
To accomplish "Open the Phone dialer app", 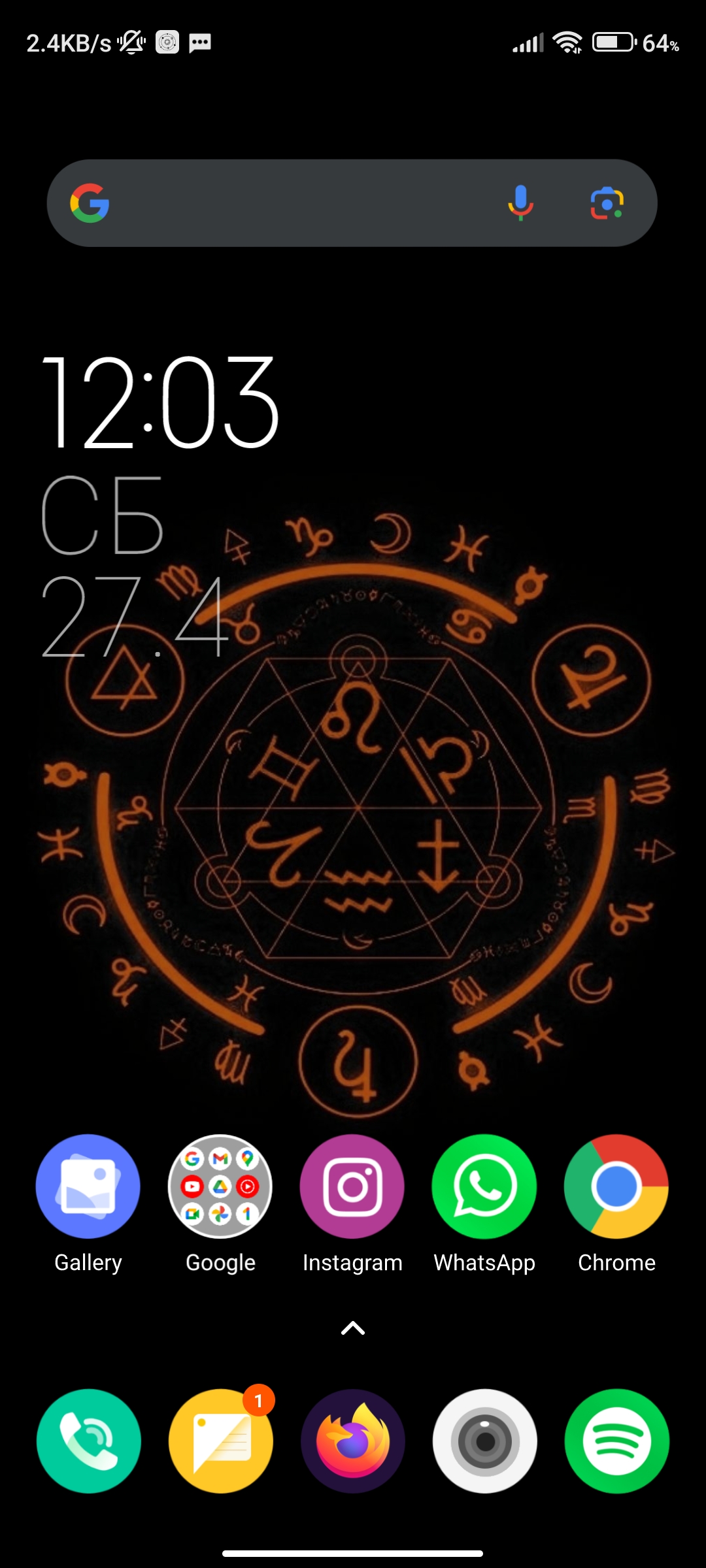I will pyautogui.click(x=88, y=1441).
